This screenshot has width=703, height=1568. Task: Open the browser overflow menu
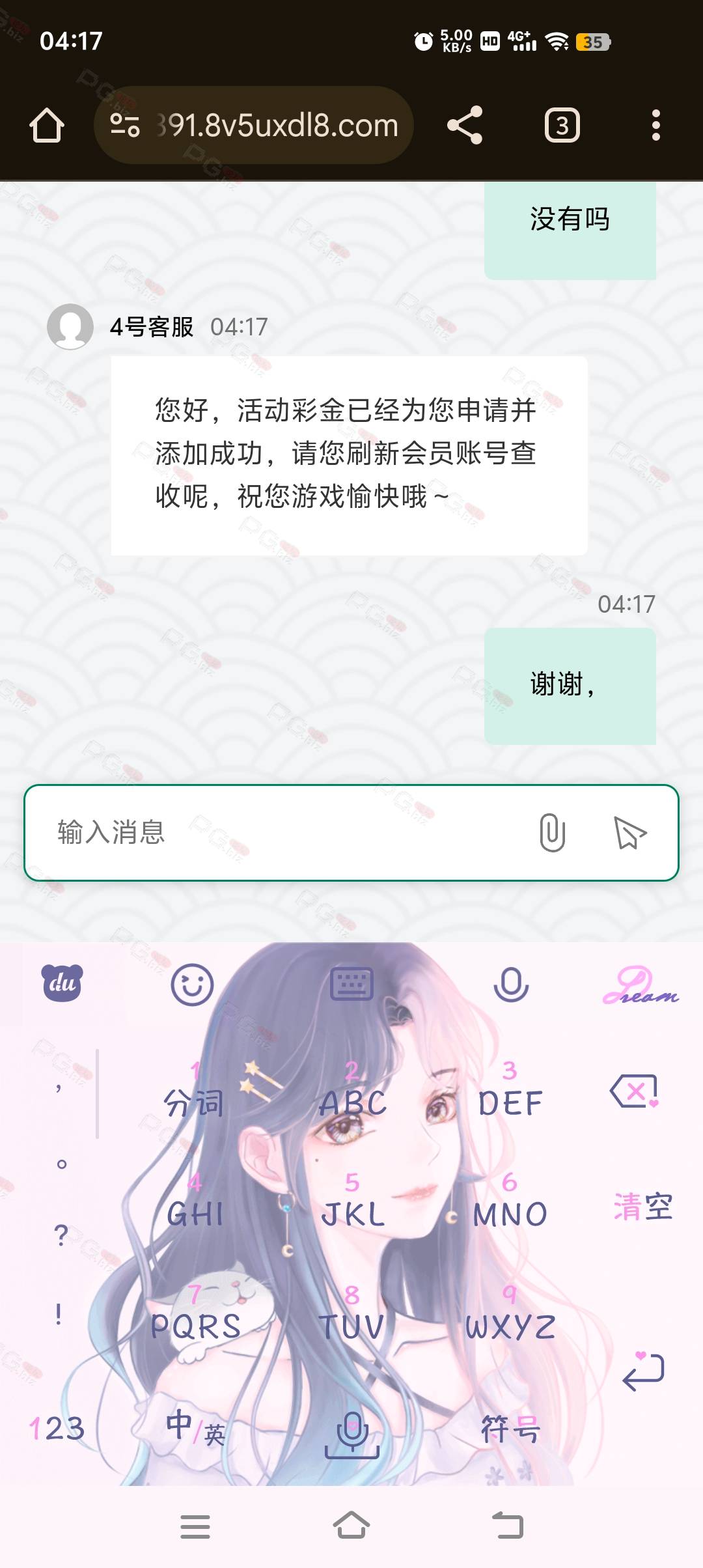click(655, 125)
